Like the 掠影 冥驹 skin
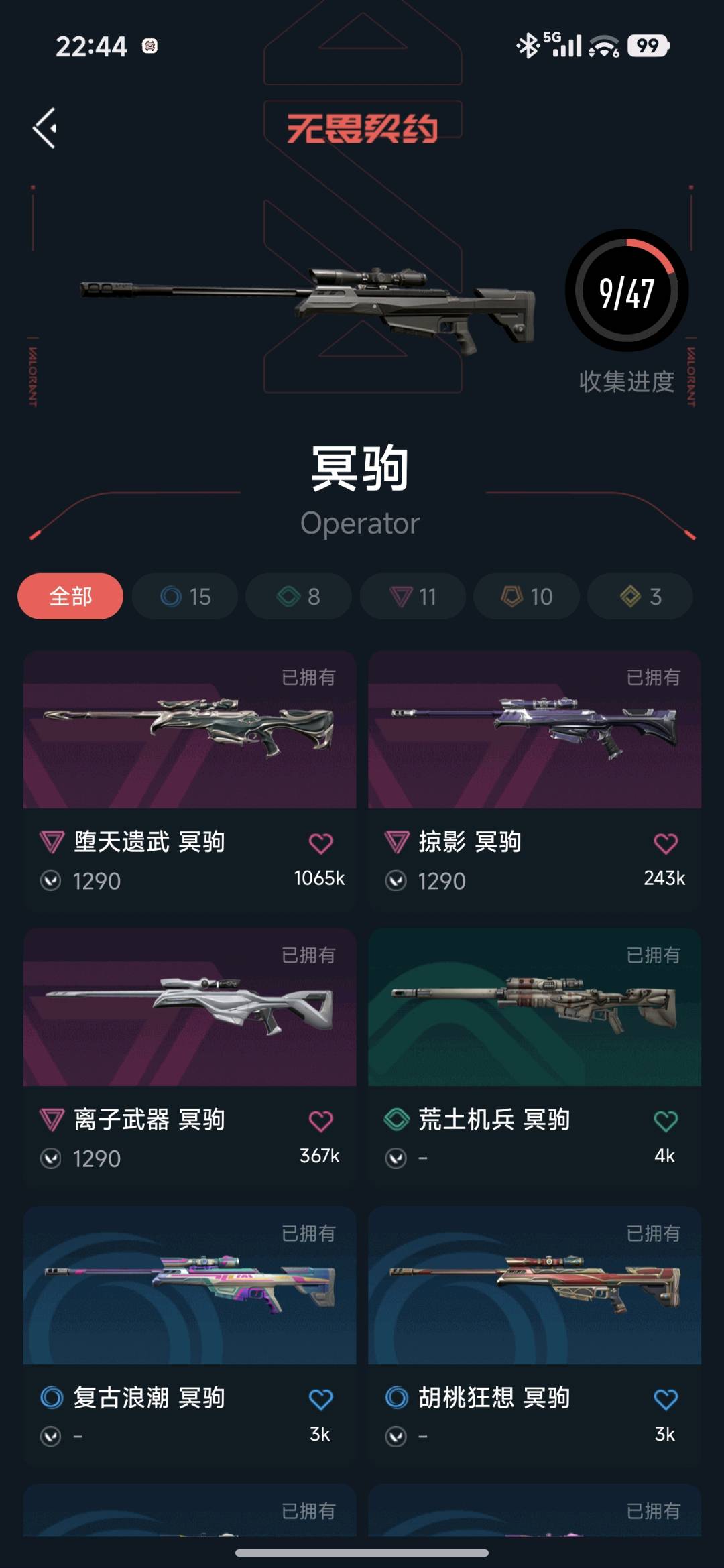The width and height of the screenshot is (724, 1568). tap(665, 843)
